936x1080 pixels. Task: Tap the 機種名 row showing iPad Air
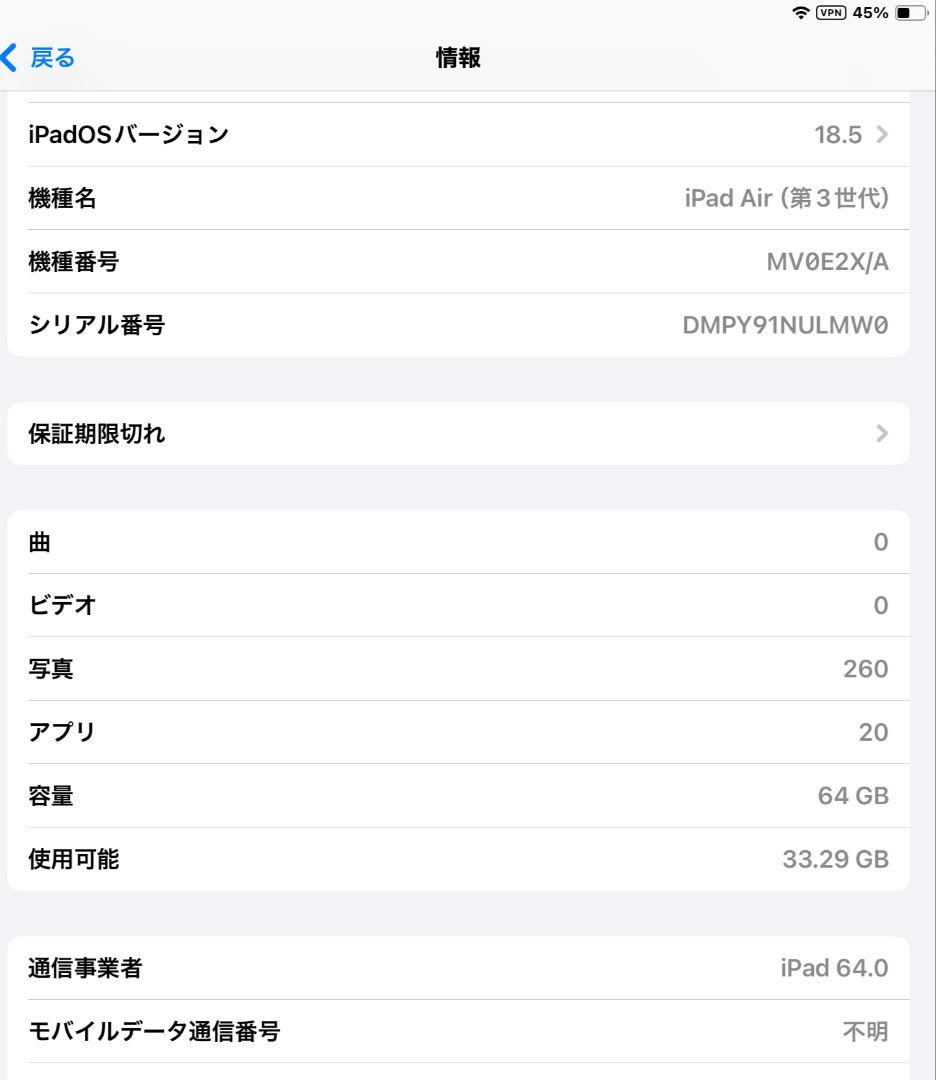tap(468, 198)
